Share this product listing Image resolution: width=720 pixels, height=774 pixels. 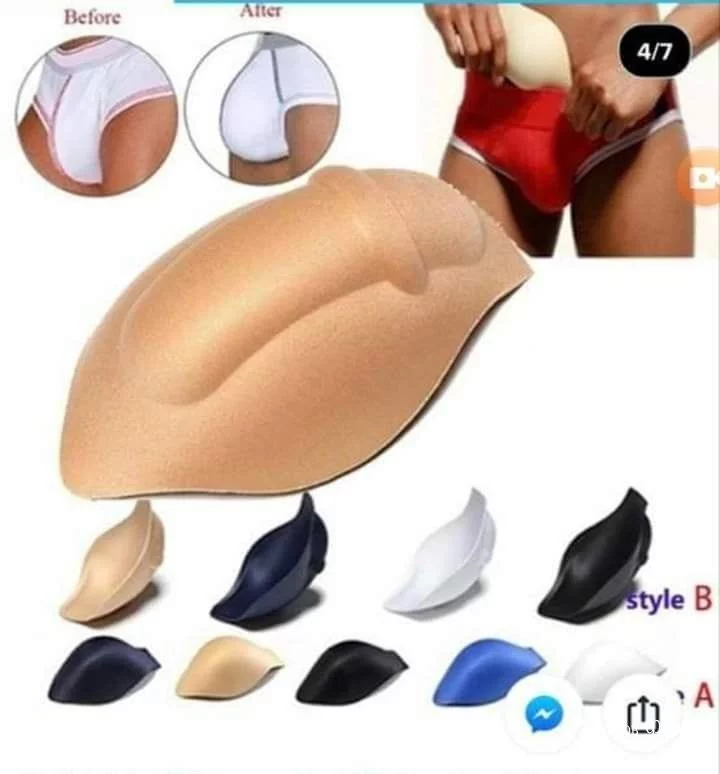coord(639,715)
